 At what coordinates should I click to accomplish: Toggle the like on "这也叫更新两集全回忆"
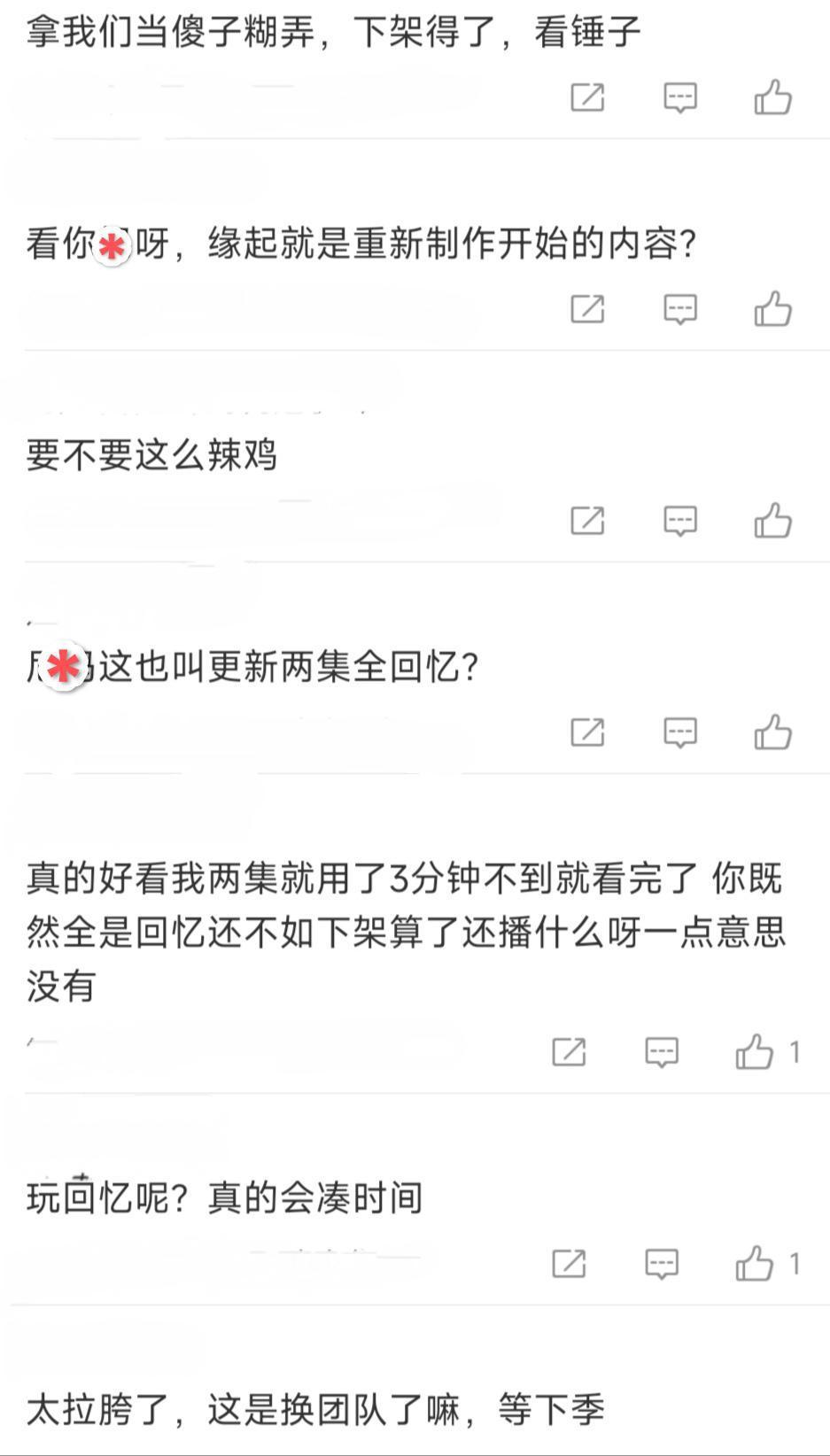pyautogui.click(x=772, y=732)
